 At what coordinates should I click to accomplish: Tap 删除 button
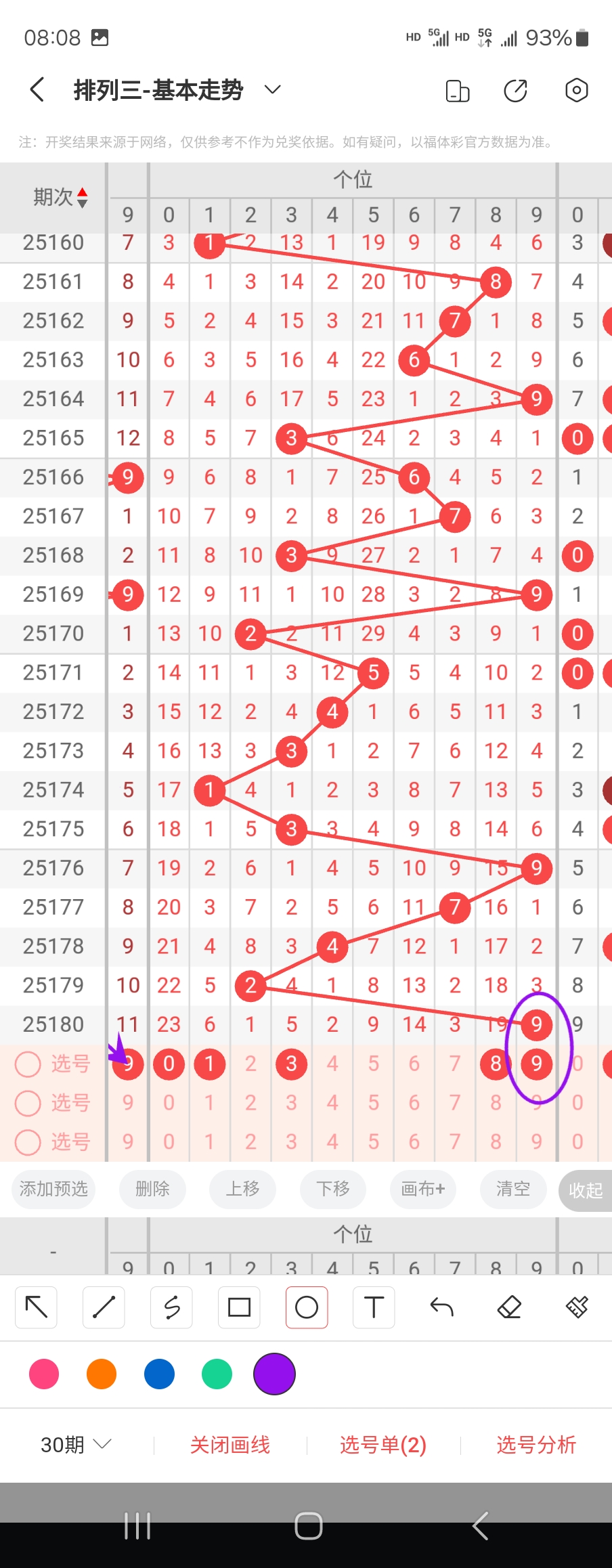[152, 1189]
